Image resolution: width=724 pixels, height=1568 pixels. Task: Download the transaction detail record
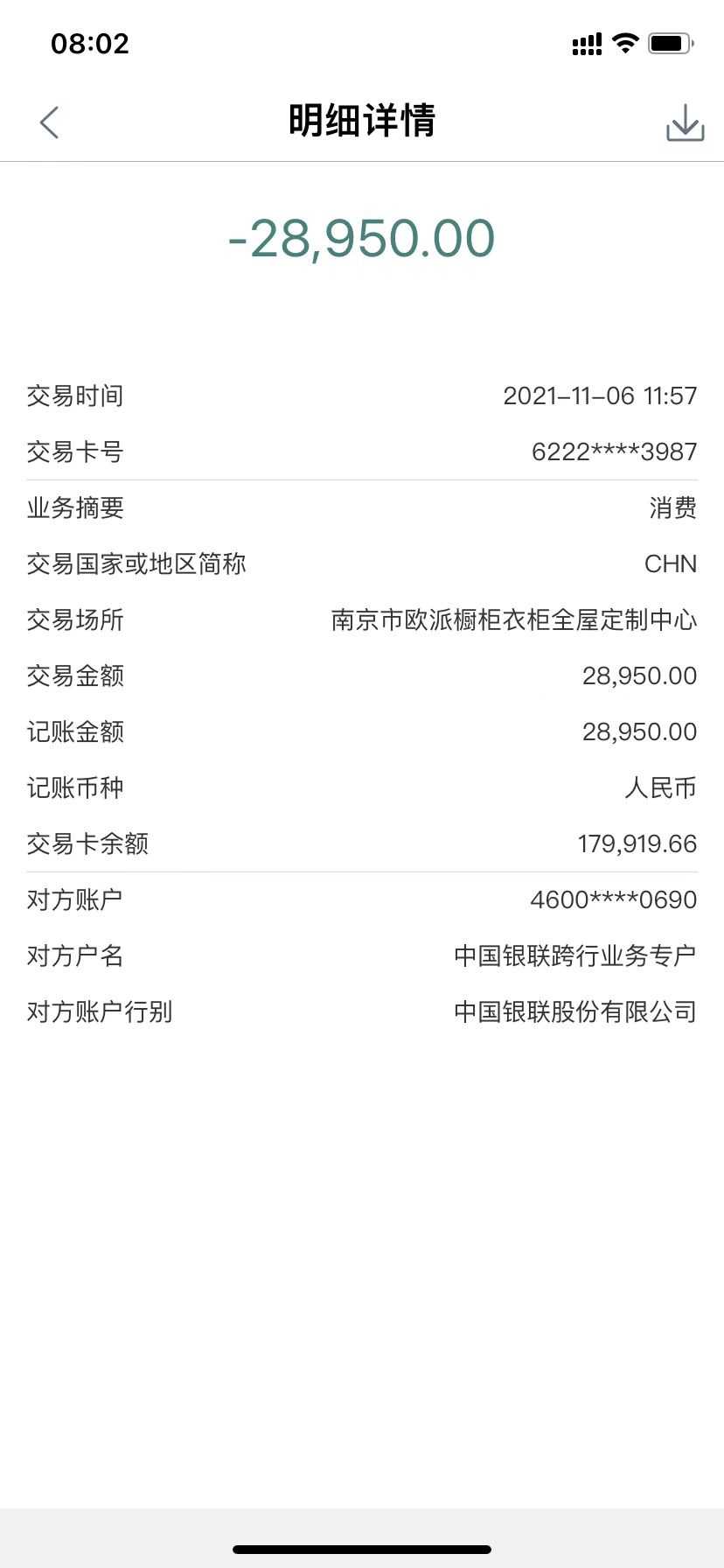click(685, 122)
